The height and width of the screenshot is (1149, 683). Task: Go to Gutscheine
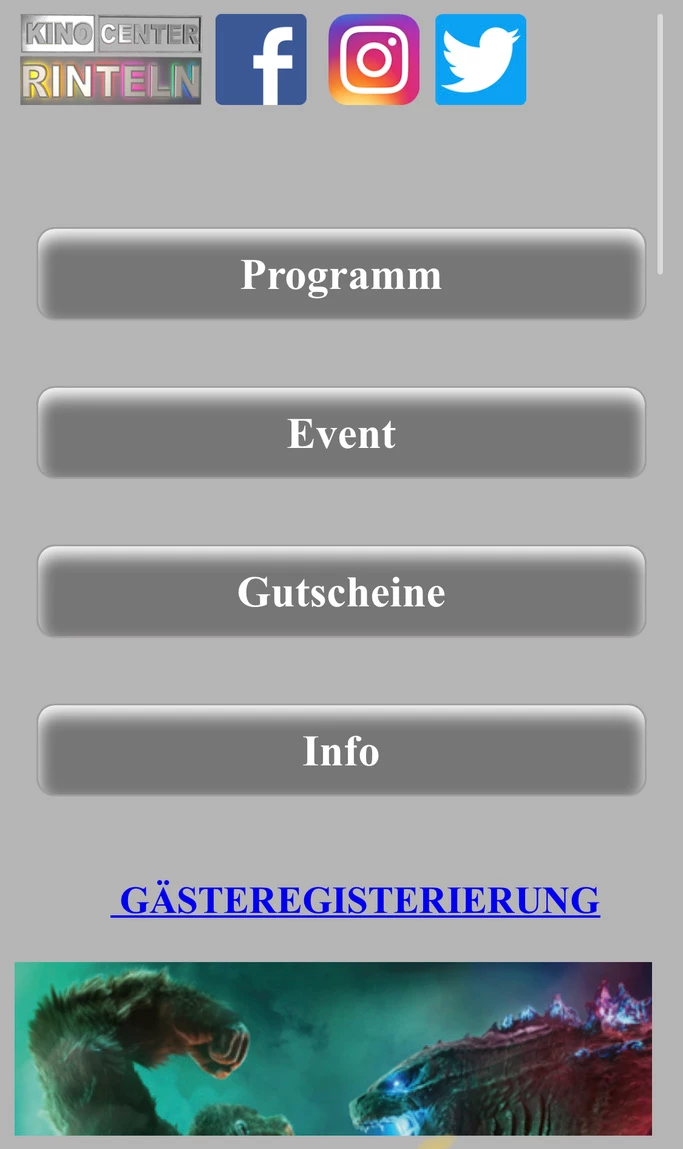coord(341,592)
